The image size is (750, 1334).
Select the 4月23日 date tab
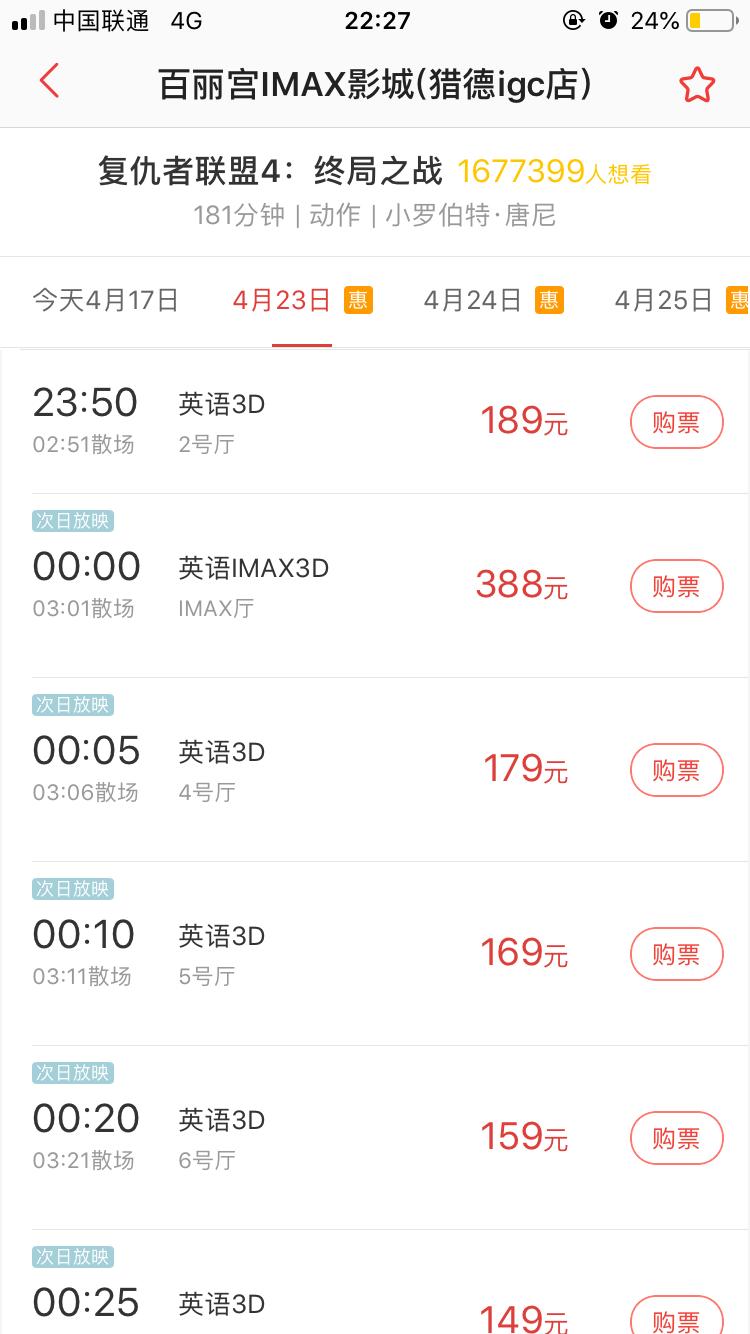[x=302, y=300]
